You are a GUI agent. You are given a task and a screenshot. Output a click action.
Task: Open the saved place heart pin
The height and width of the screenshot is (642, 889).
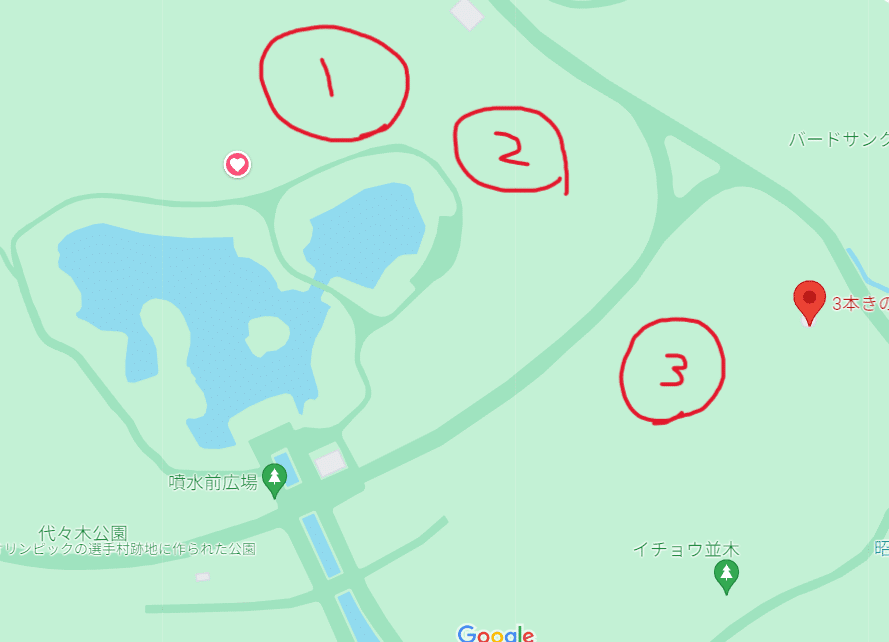pyautogui.click(x=237, y=165)
